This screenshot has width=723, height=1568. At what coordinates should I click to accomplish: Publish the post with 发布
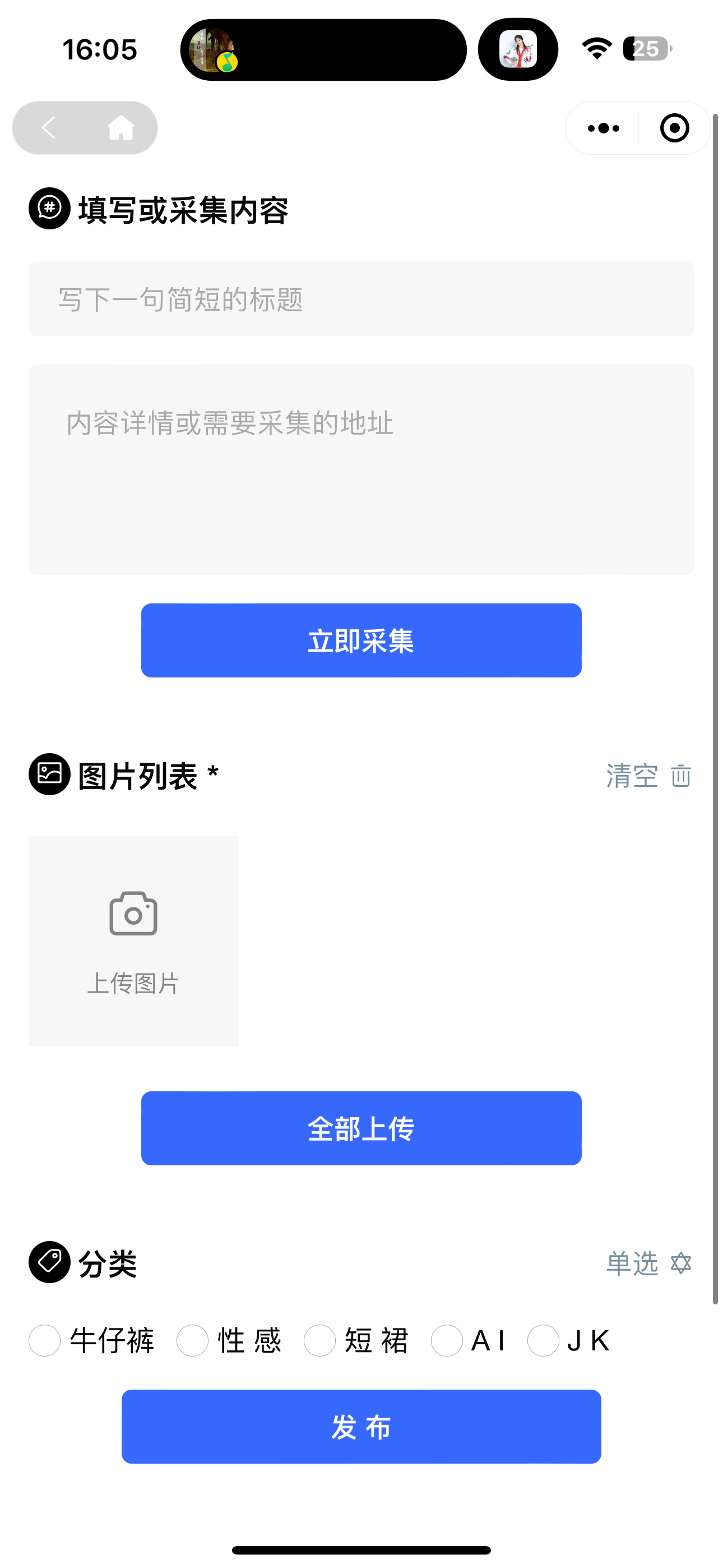pyautogui.click(x=361, y=1426)
